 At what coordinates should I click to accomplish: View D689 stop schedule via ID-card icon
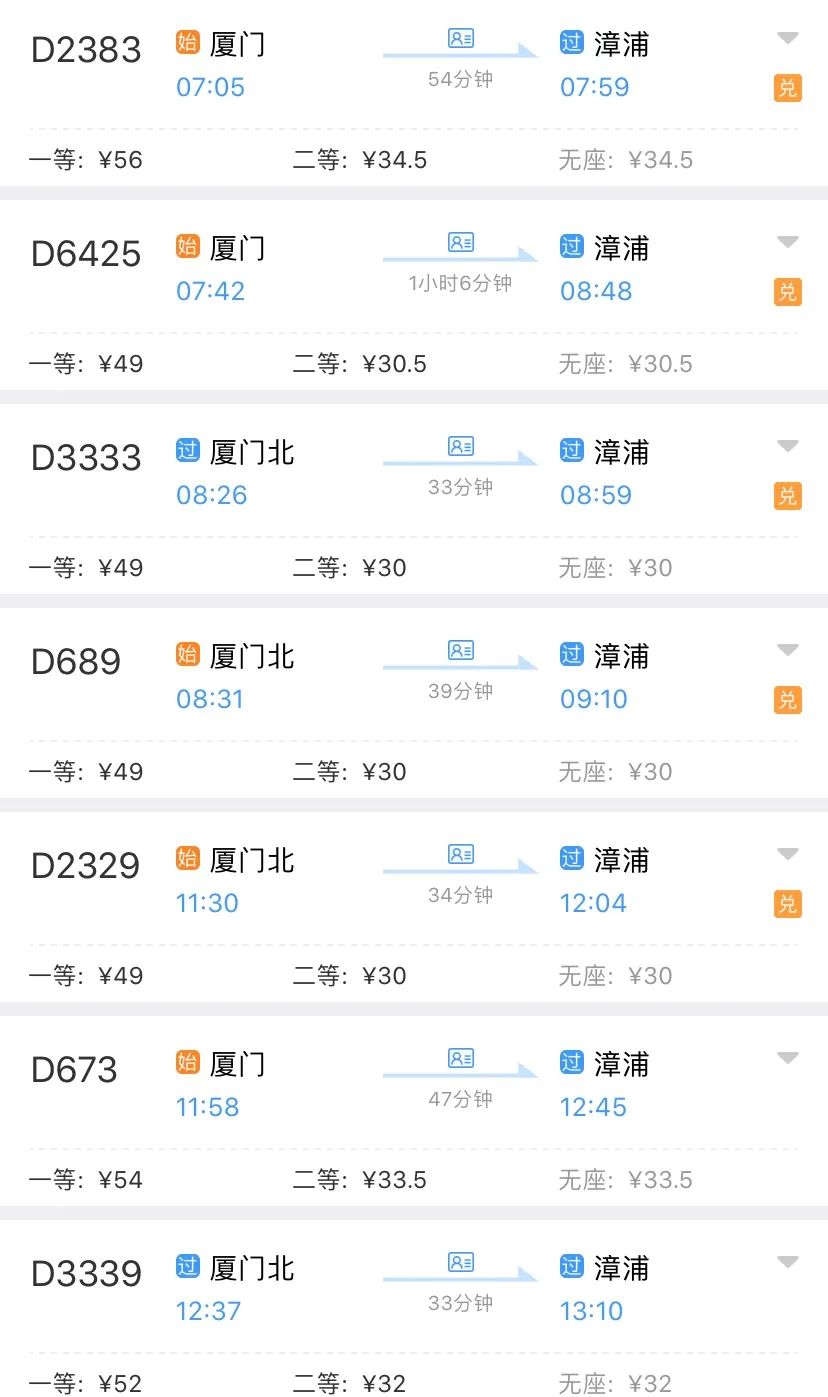[461, 651]
